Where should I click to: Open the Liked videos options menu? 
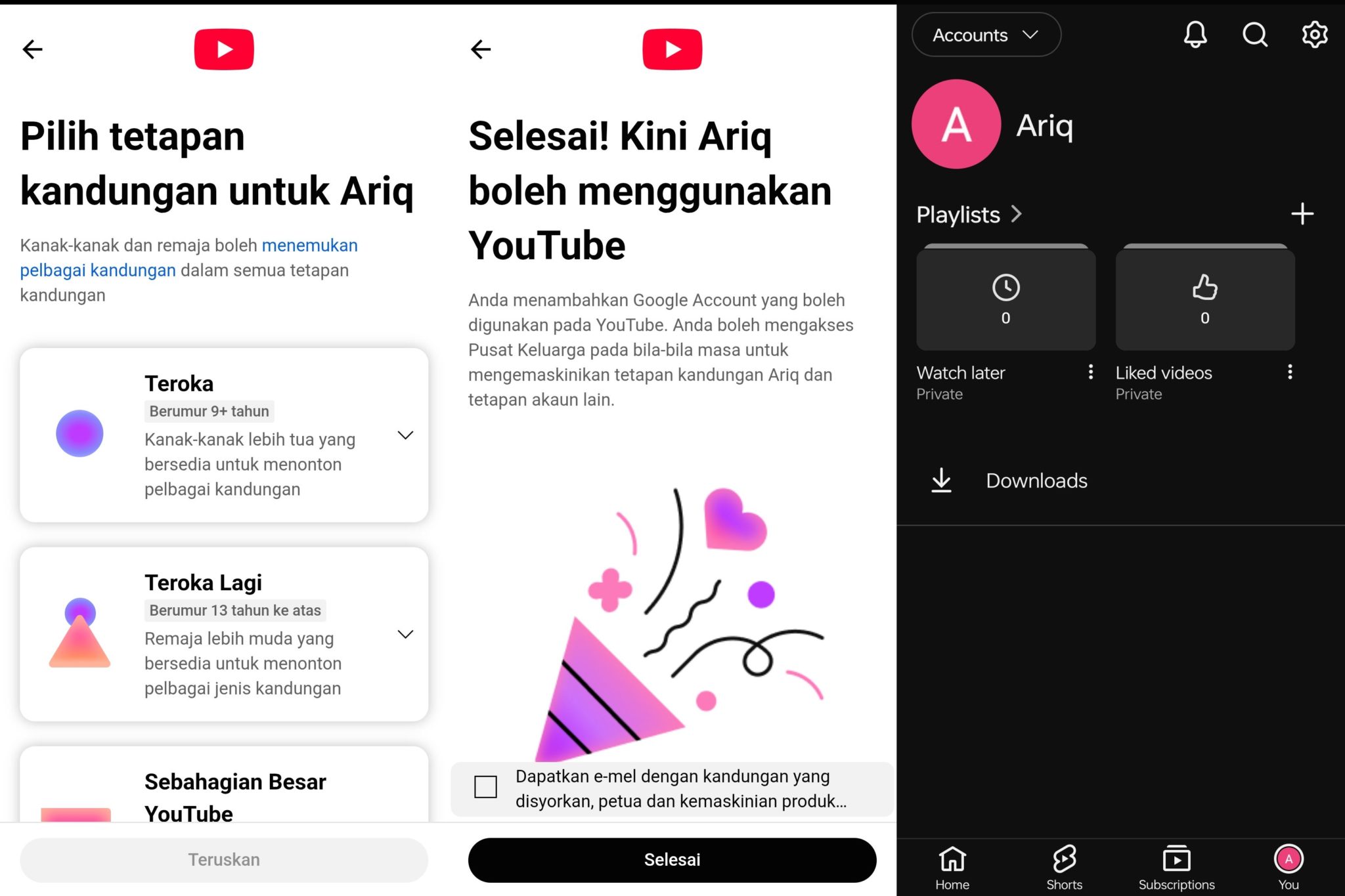(1290, 372)
